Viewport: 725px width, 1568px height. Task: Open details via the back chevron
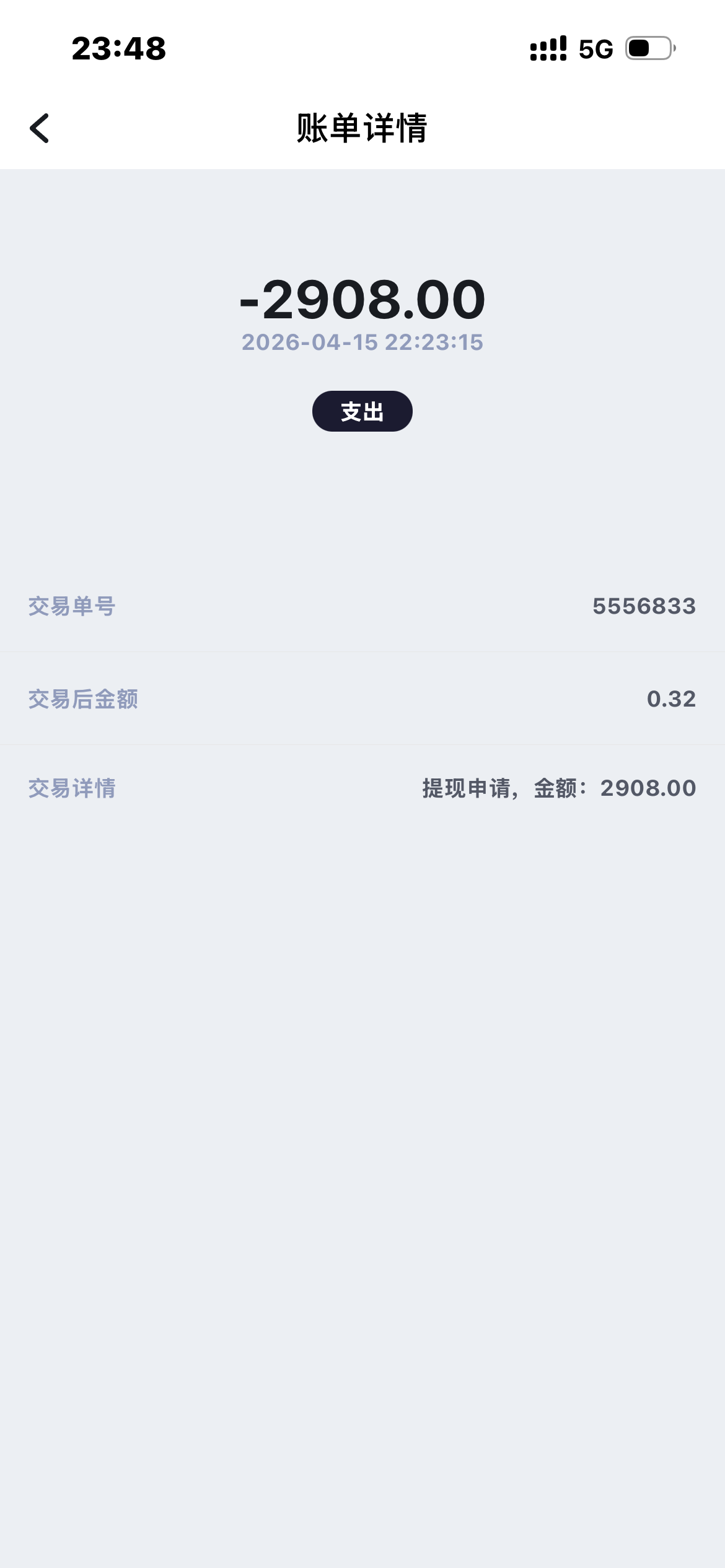tap(39, 129)
